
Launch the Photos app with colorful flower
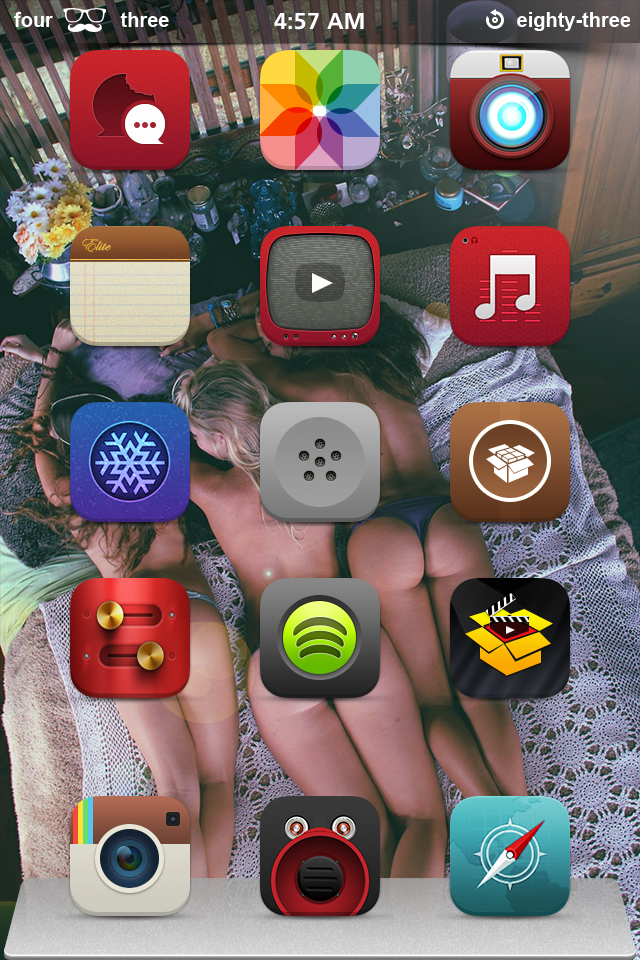point(320,110)
